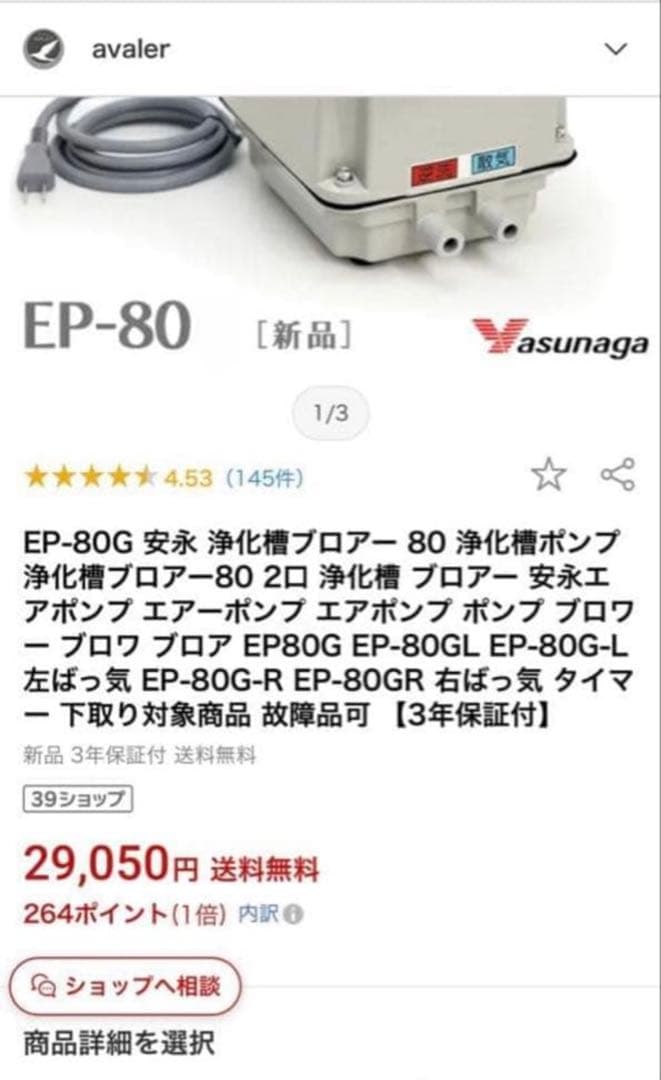Share this EP-80 product listing

click(x=618, y=474)
